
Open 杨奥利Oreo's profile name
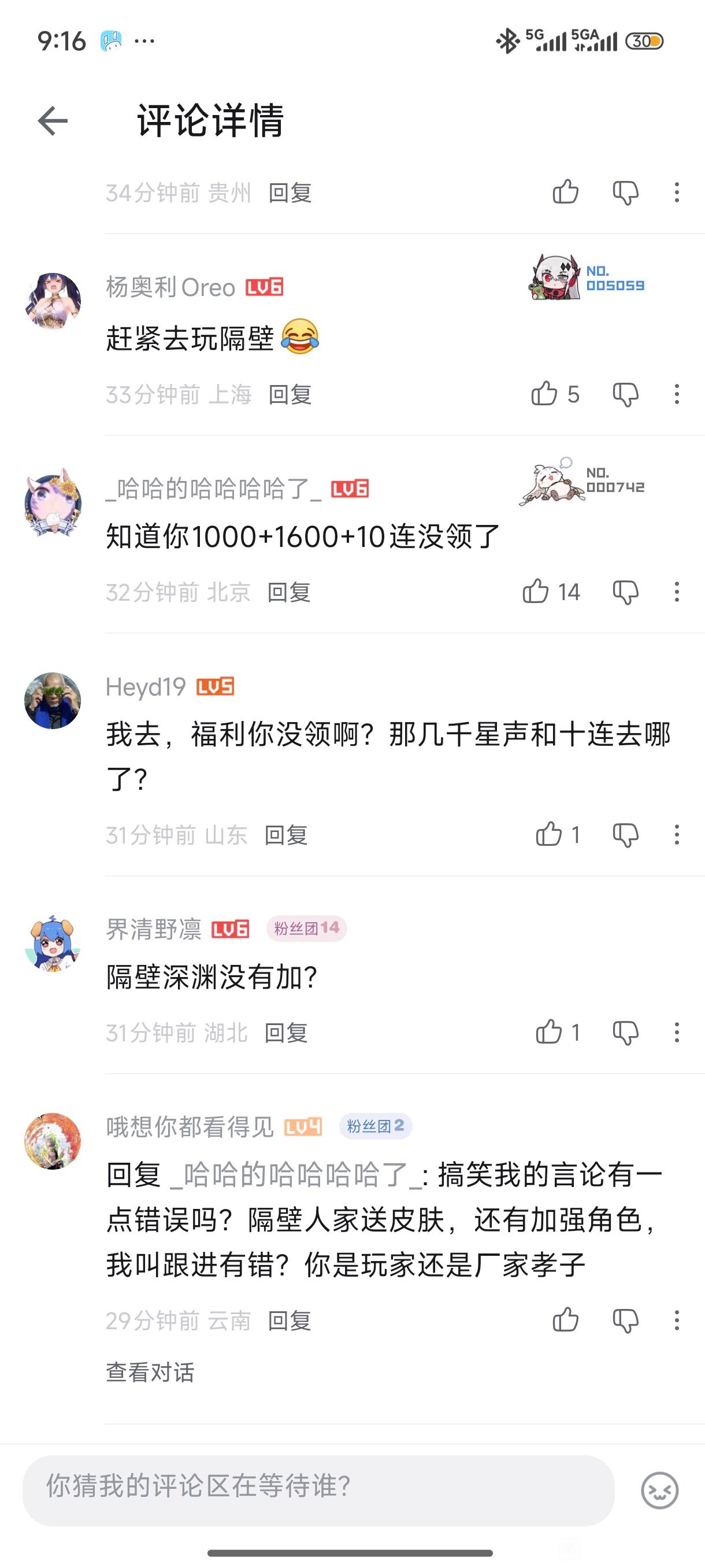tap(170, 287)
